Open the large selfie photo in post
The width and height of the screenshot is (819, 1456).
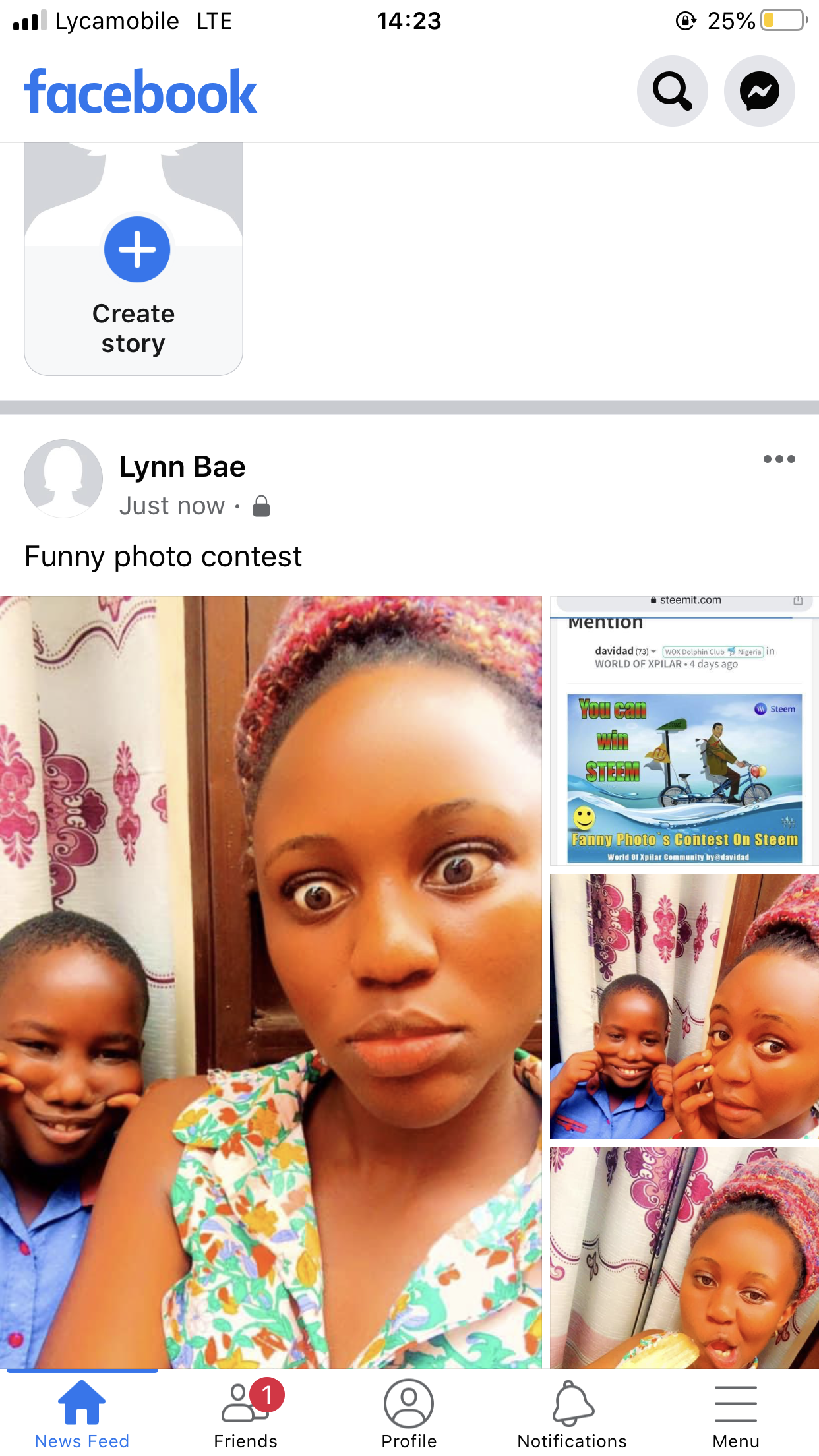pos(270,981)
